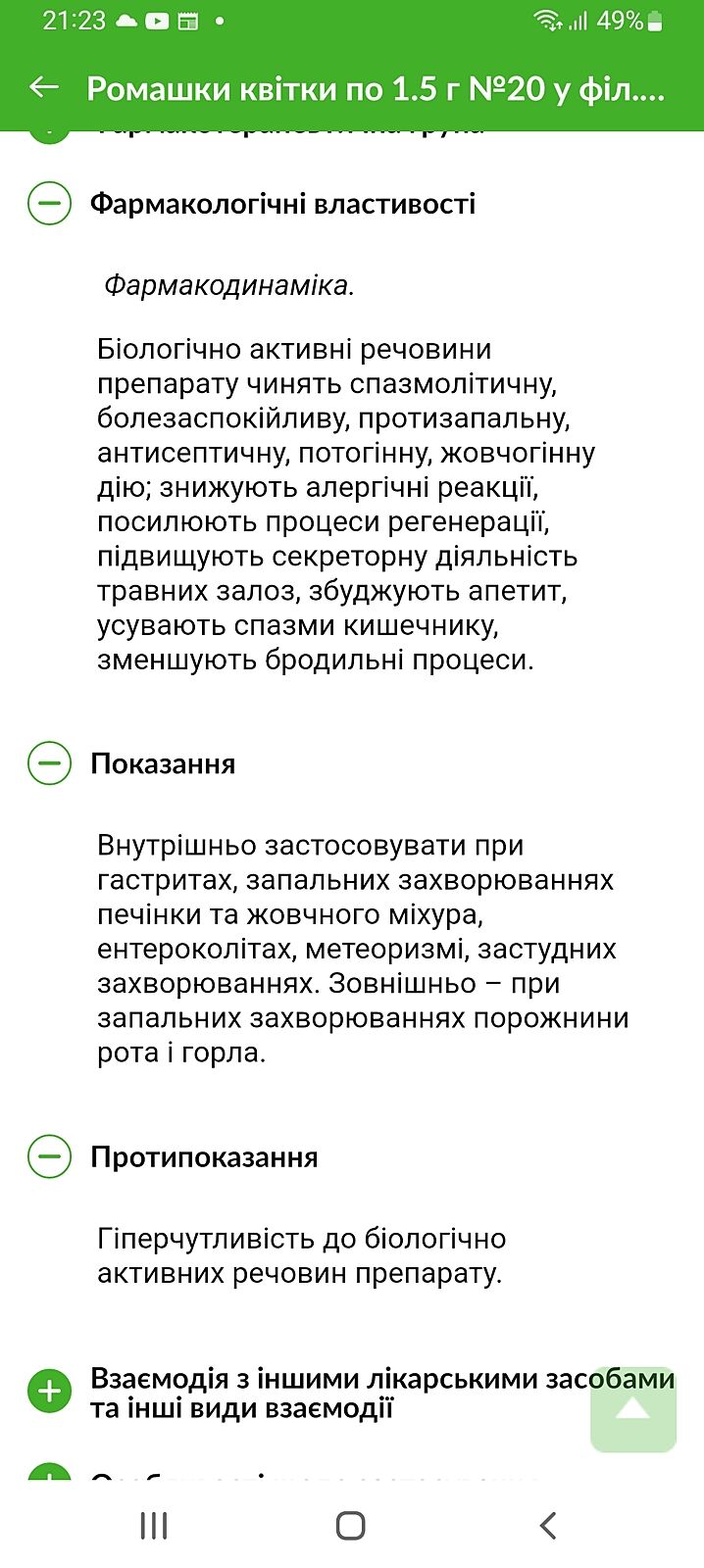Open recent apps from navigation bar
Image resolution: width=704 pixels, height=1568 pixels.
click(154, 1525)
